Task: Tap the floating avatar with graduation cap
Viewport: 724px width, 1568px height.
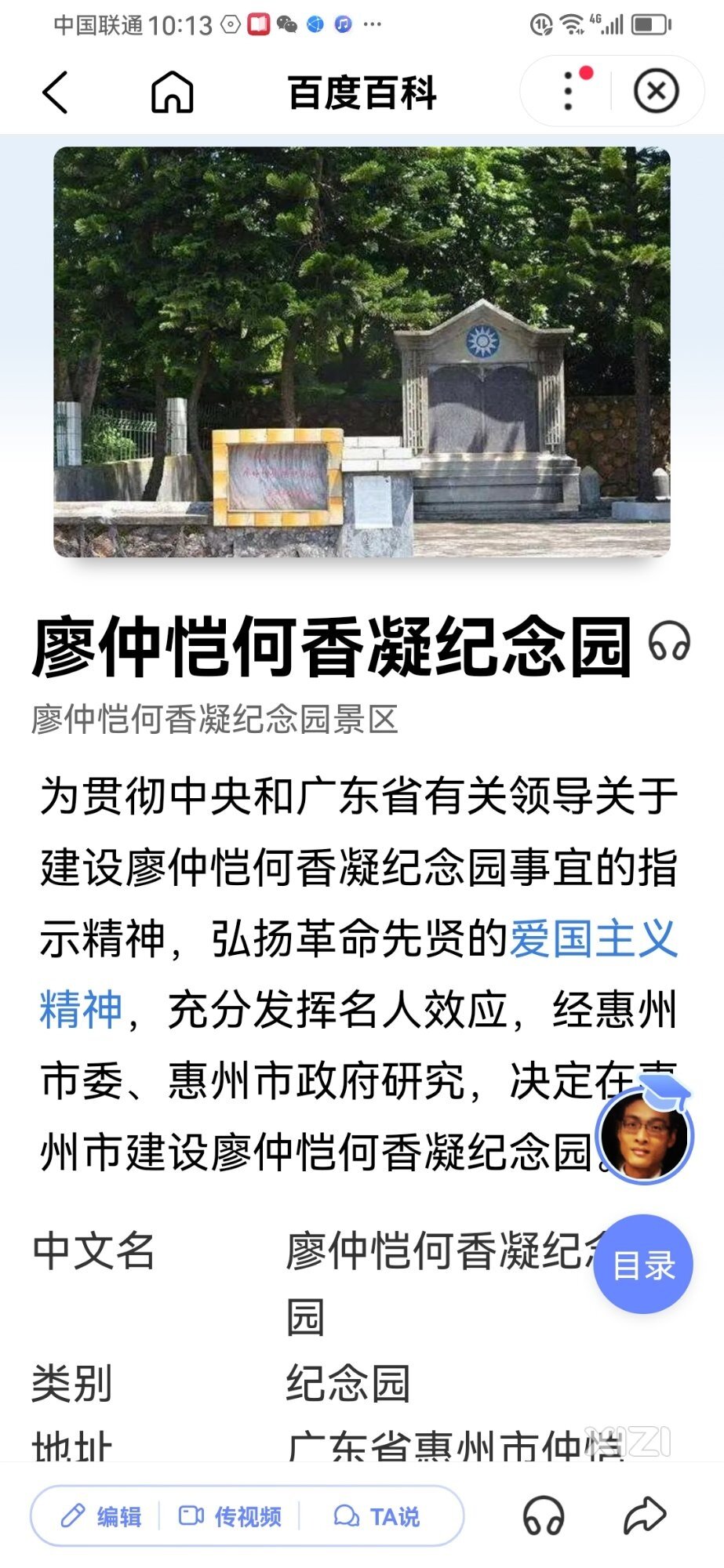Action: click(x=644, y=1133)
